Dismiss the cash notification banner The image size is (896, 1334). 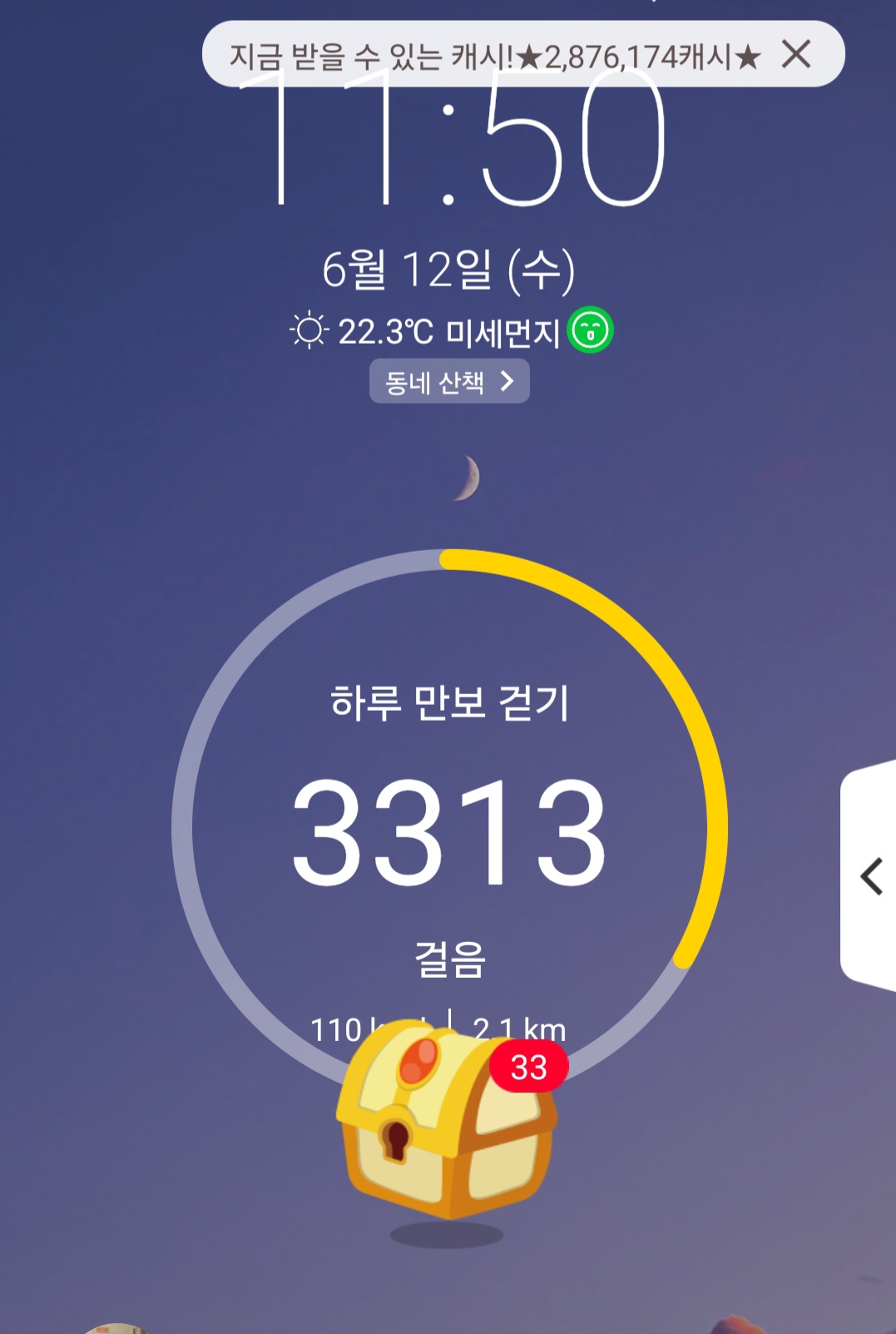coord(796,55)
